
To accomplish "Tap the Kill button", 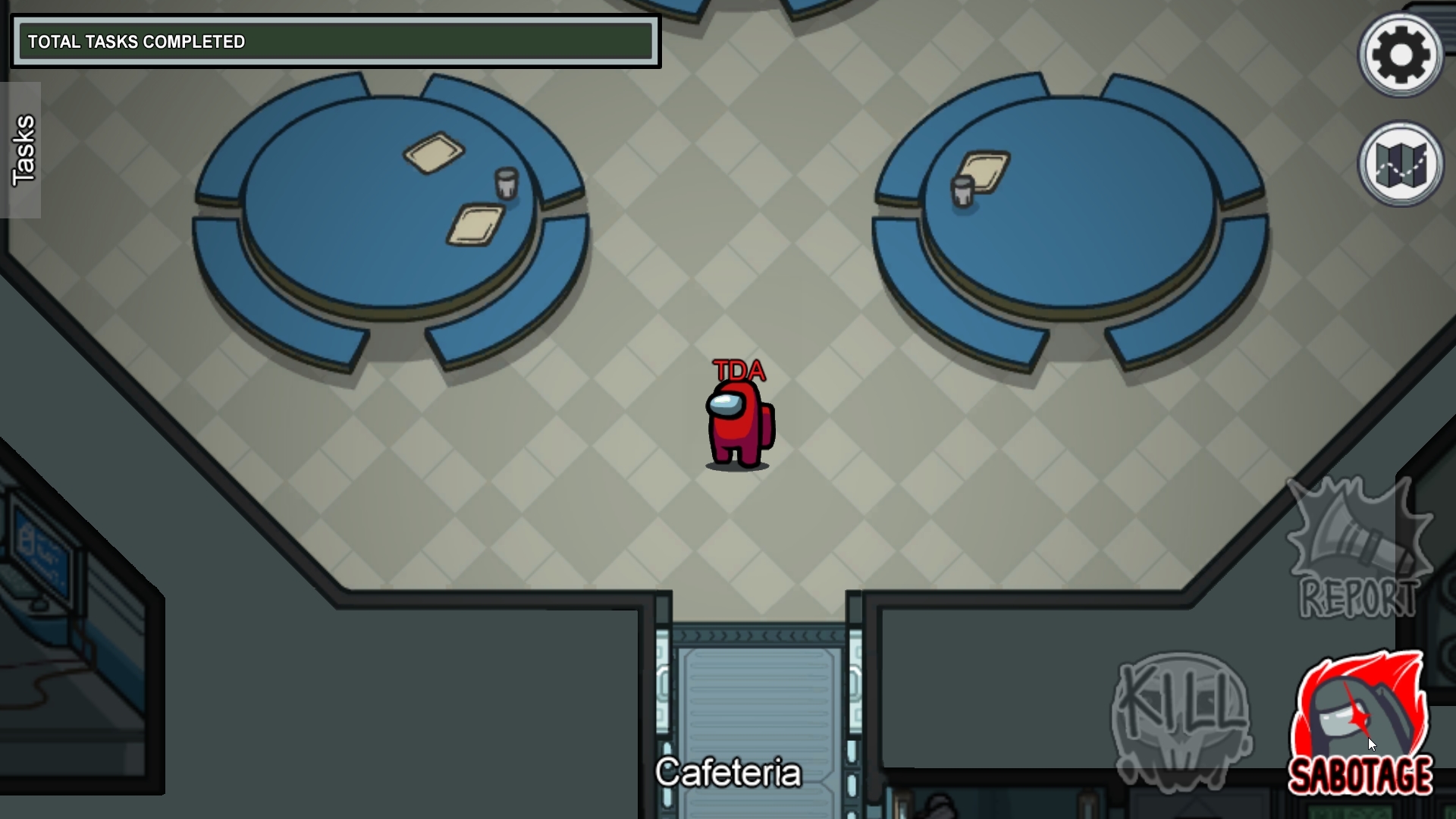I will tap(1180, 719).
